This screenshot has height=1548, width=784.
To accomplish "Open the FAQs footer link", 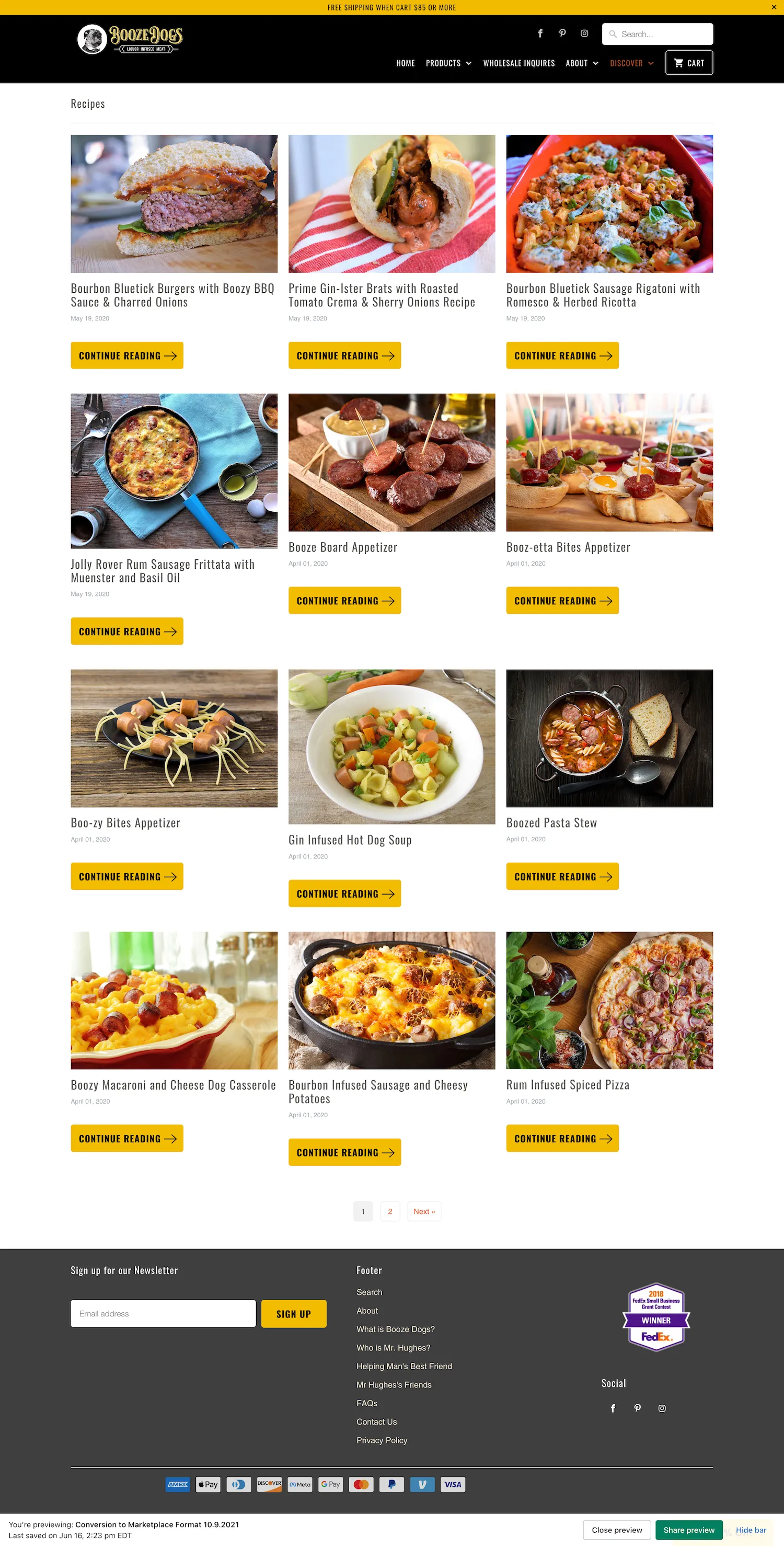I will pos(367,1403).
